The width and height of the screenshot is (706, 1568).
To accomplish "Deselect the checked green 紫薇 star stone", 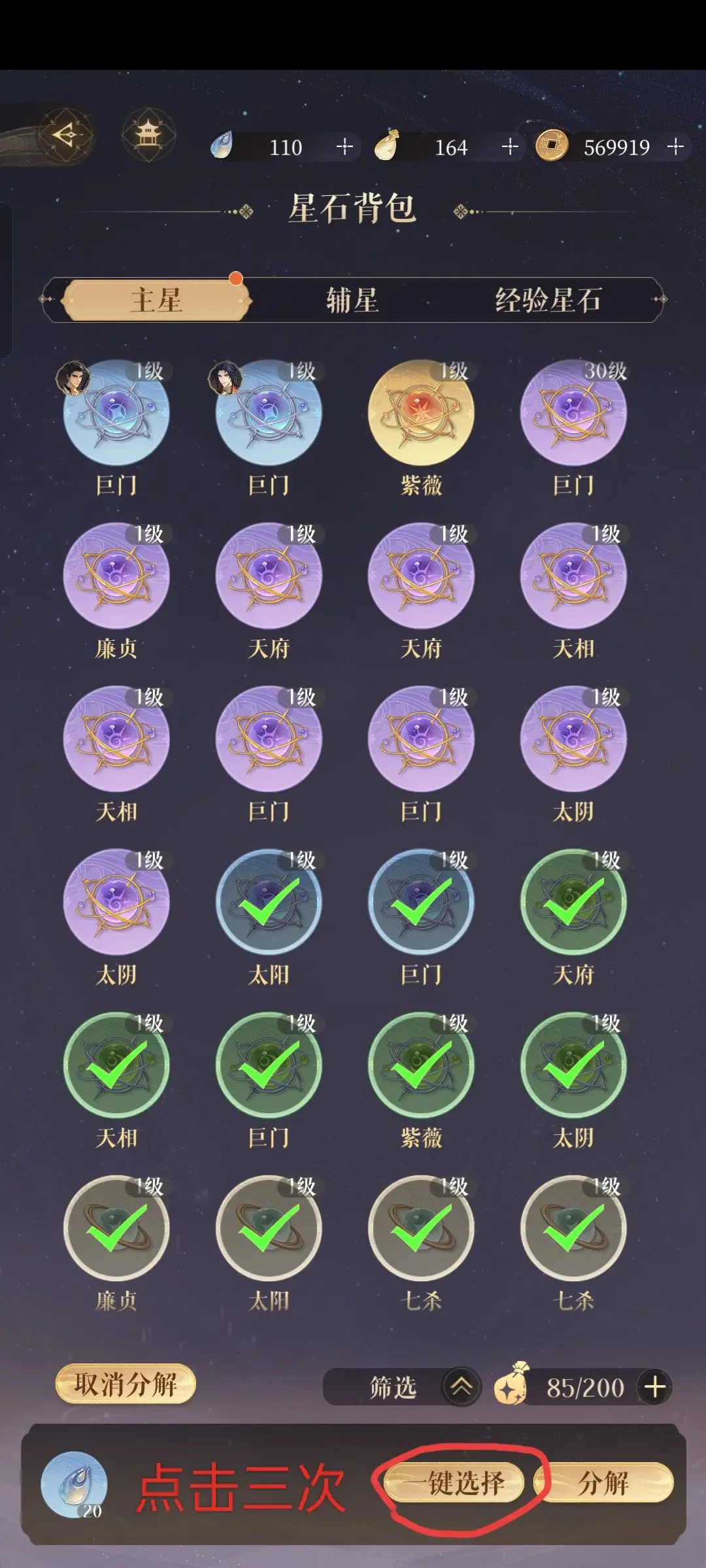I will (x=421, y=1066).
